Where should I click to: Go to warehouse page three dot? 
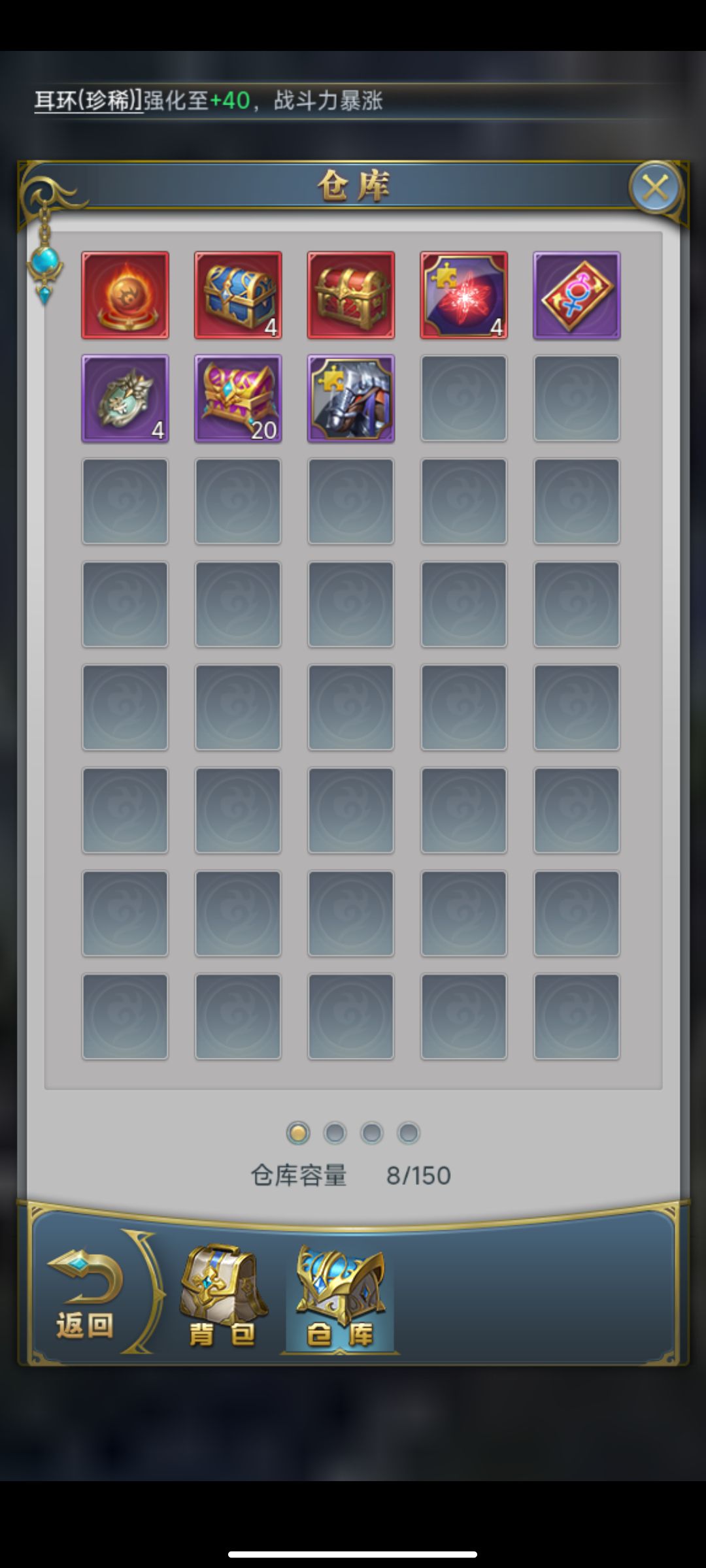click(x=371, y=1133)
